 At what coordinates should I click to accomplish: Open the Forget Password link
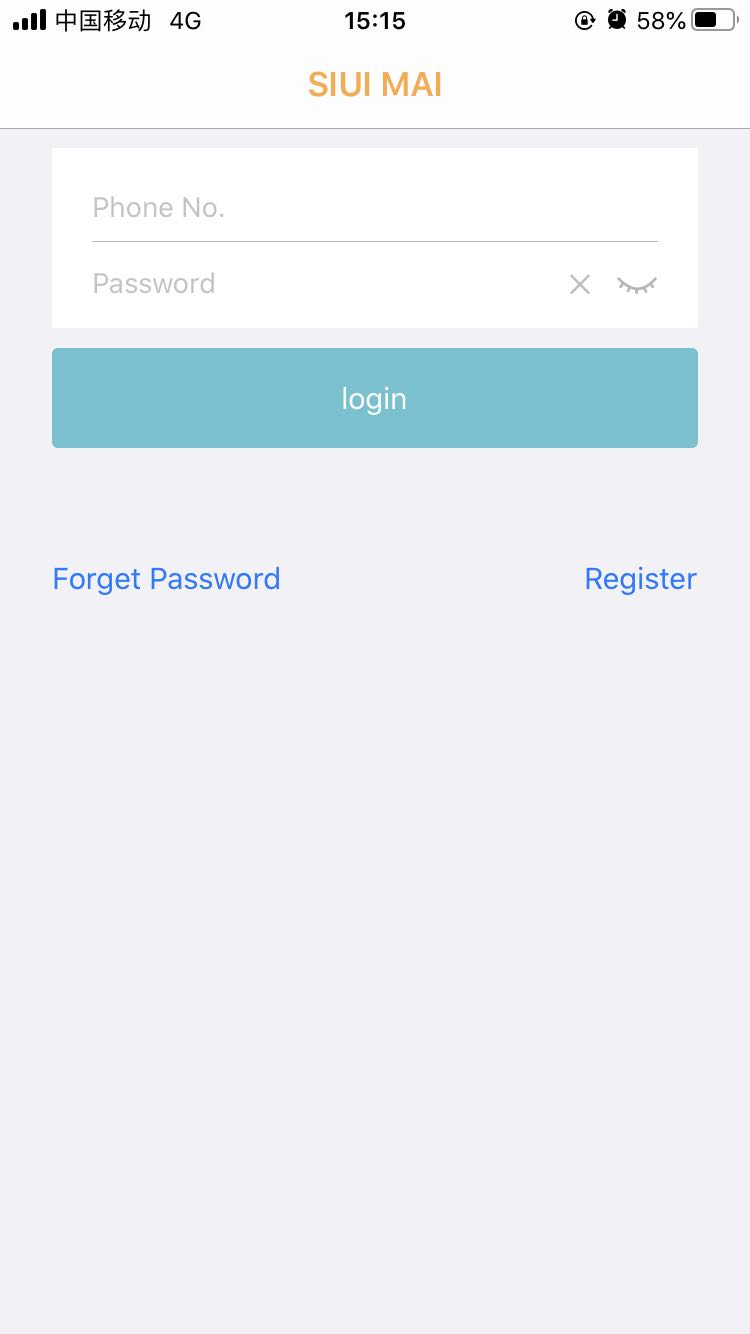166,579
